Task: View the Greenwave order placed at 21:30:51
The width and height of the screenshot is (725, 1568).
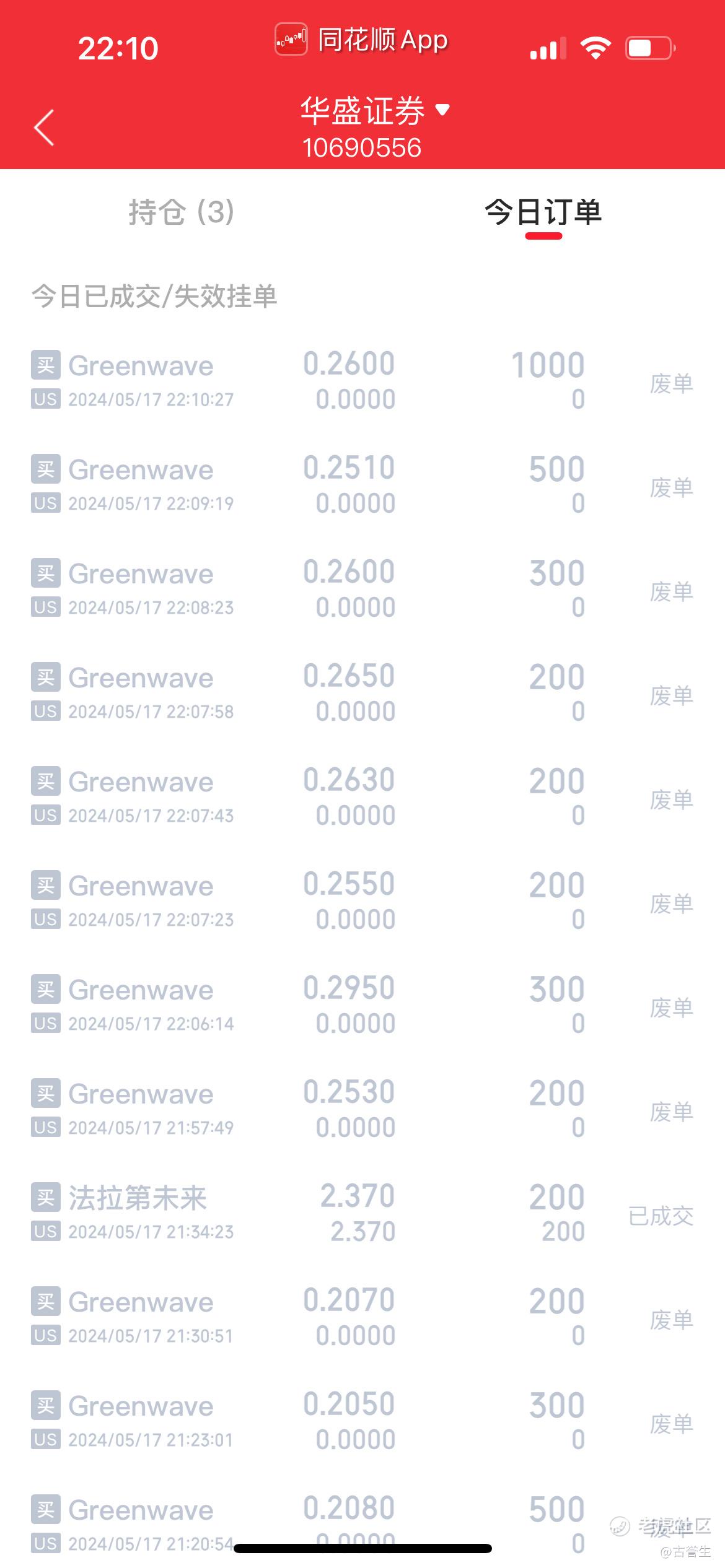Action: (x=362, y=1317)
